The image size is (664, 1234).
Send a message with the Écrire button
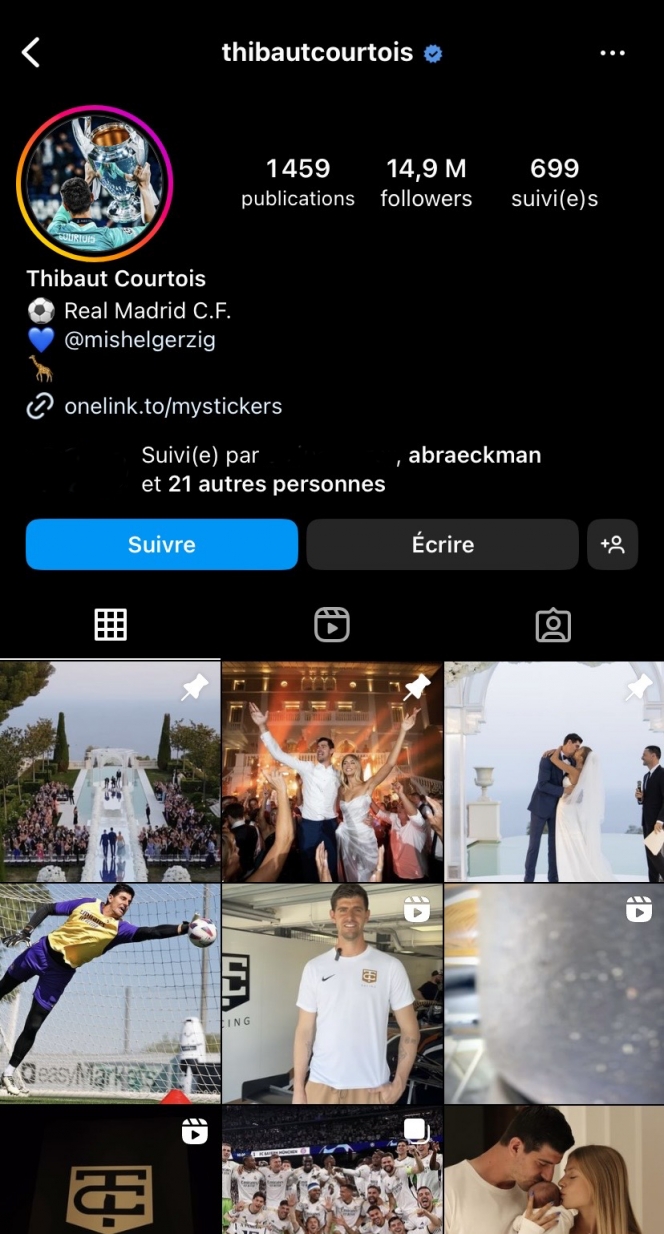[442, 545]
